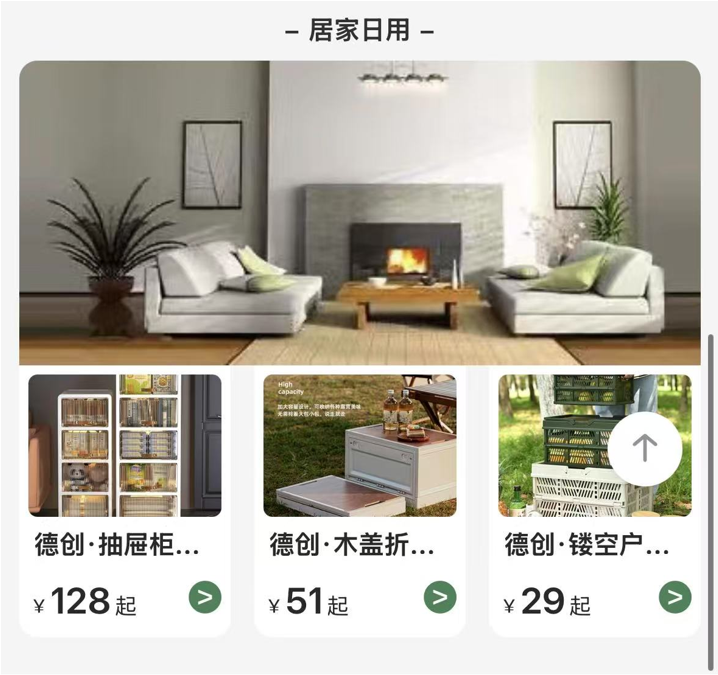This screenshot has width=718, height=675.
Task: Tap the green arrow beside ¥29起
Action: pyautogui.click(x=675, y=598)
